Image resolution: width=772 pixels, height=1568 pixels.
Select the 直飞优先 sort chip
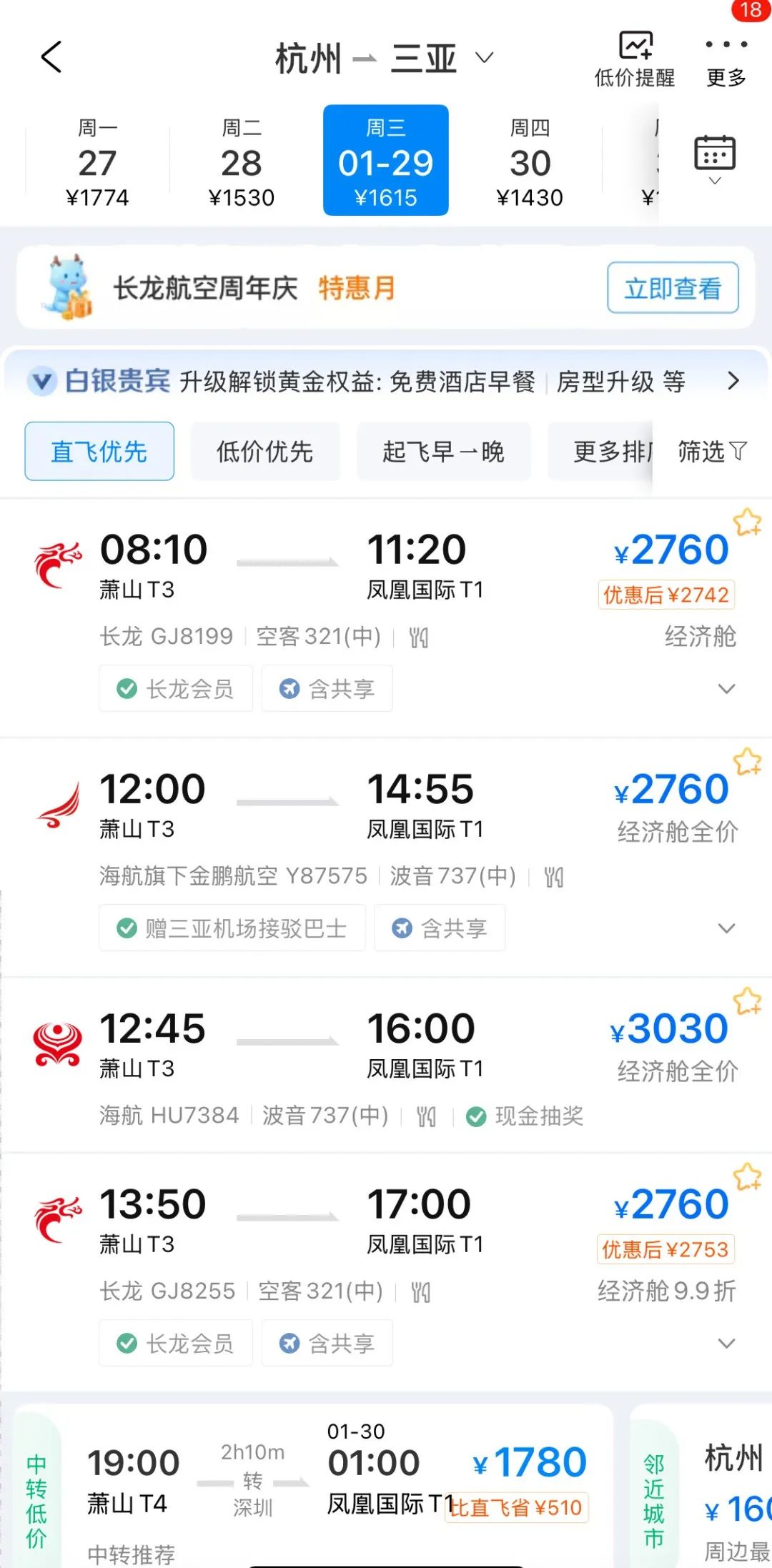99,452
